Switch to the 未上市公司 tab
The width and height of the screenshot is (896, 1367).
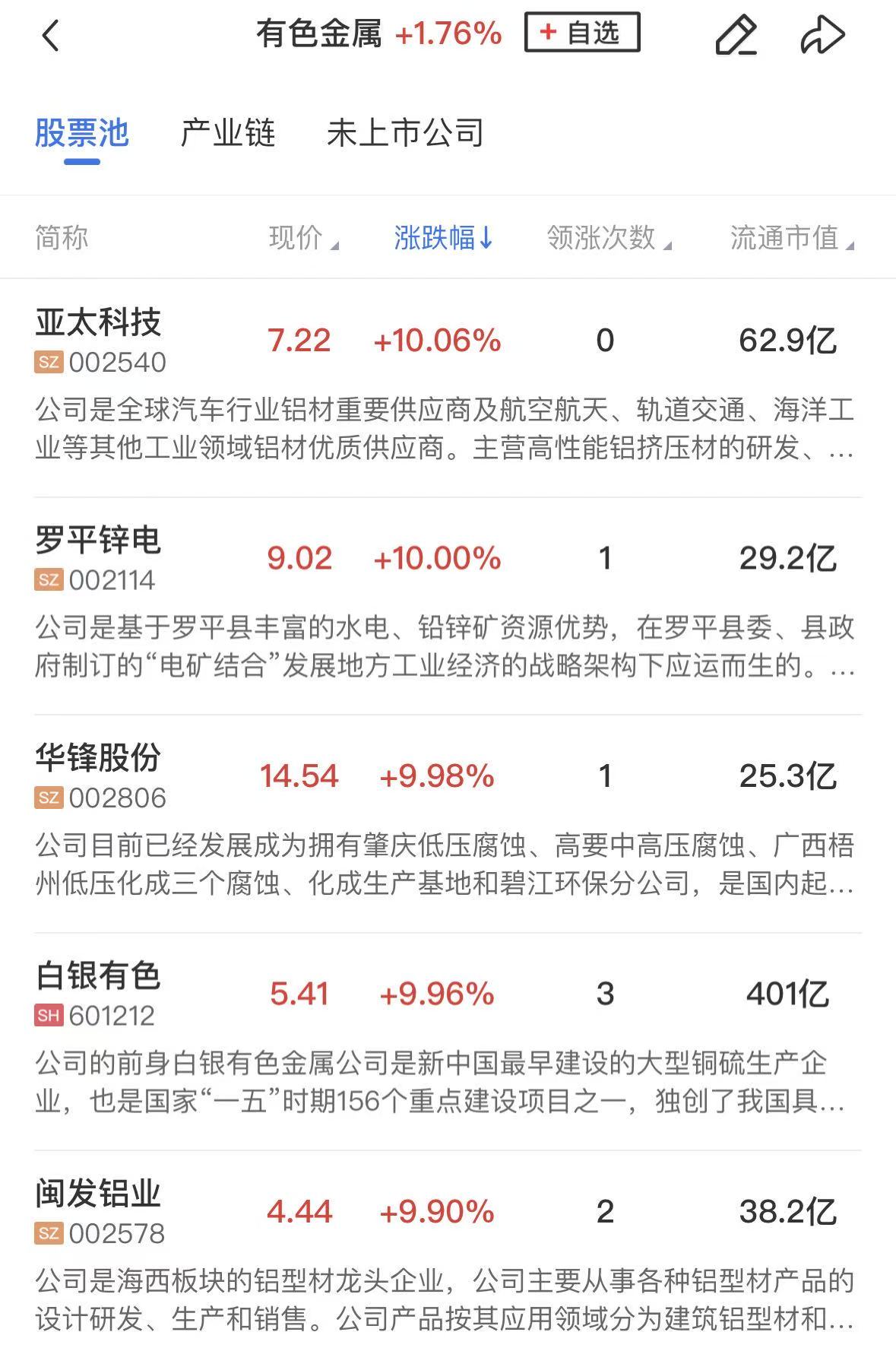(405, 133)
